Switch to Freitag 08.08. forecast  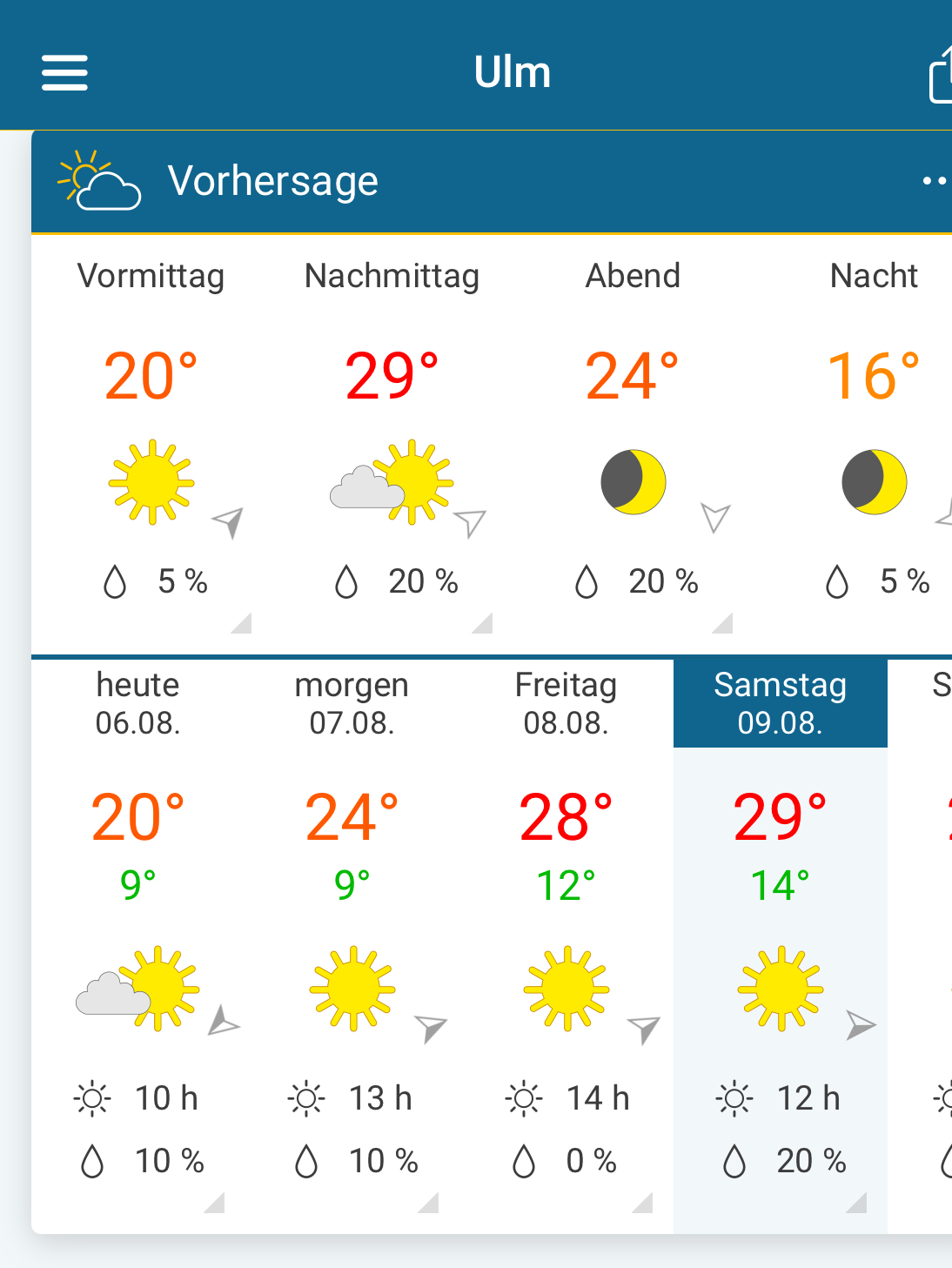566,704
